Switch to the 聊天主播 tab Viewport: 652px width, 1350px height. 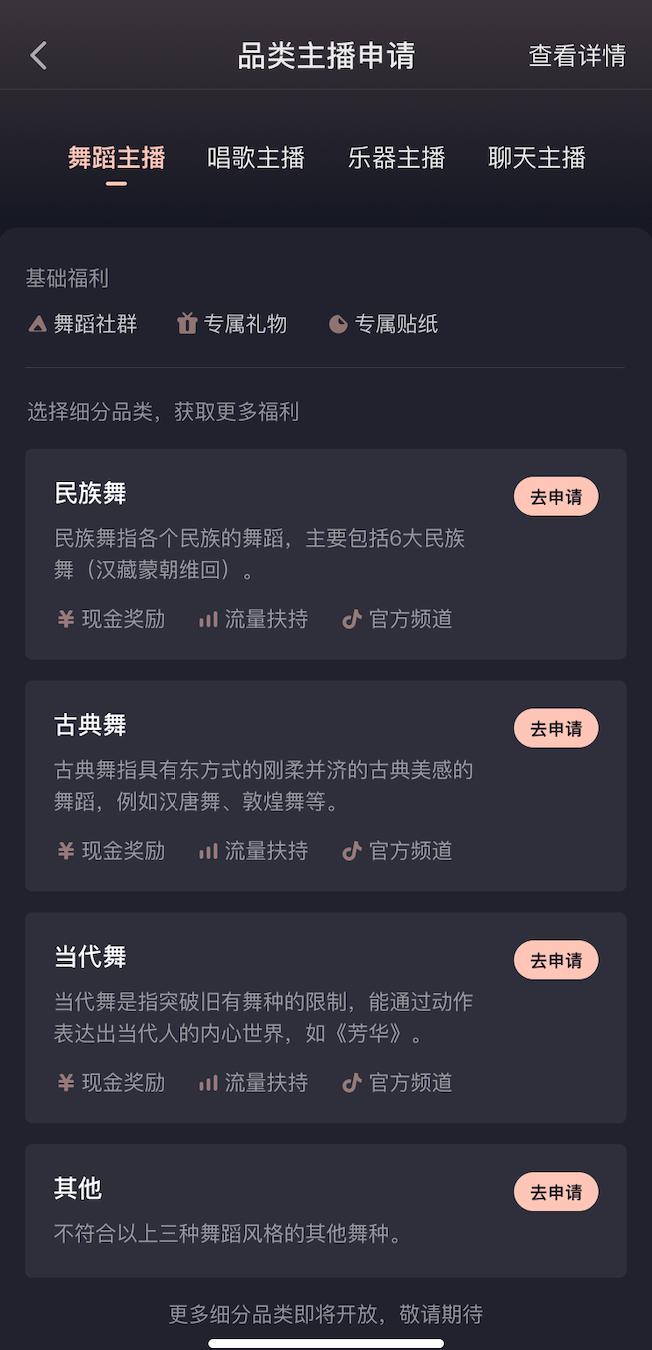coord(536,158)
